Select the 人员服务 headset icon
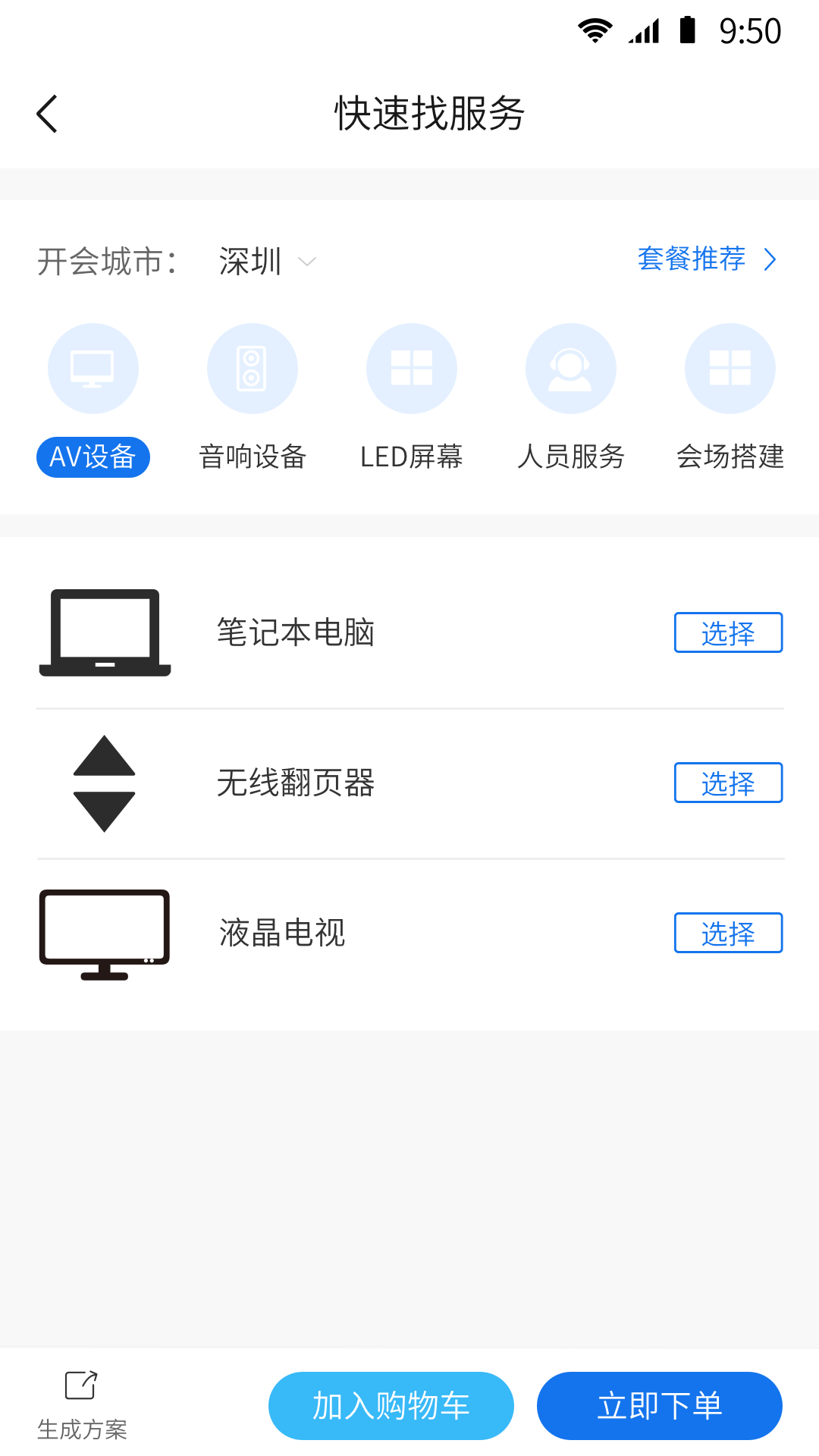The image size is (819, 1456). click(570, 368)
